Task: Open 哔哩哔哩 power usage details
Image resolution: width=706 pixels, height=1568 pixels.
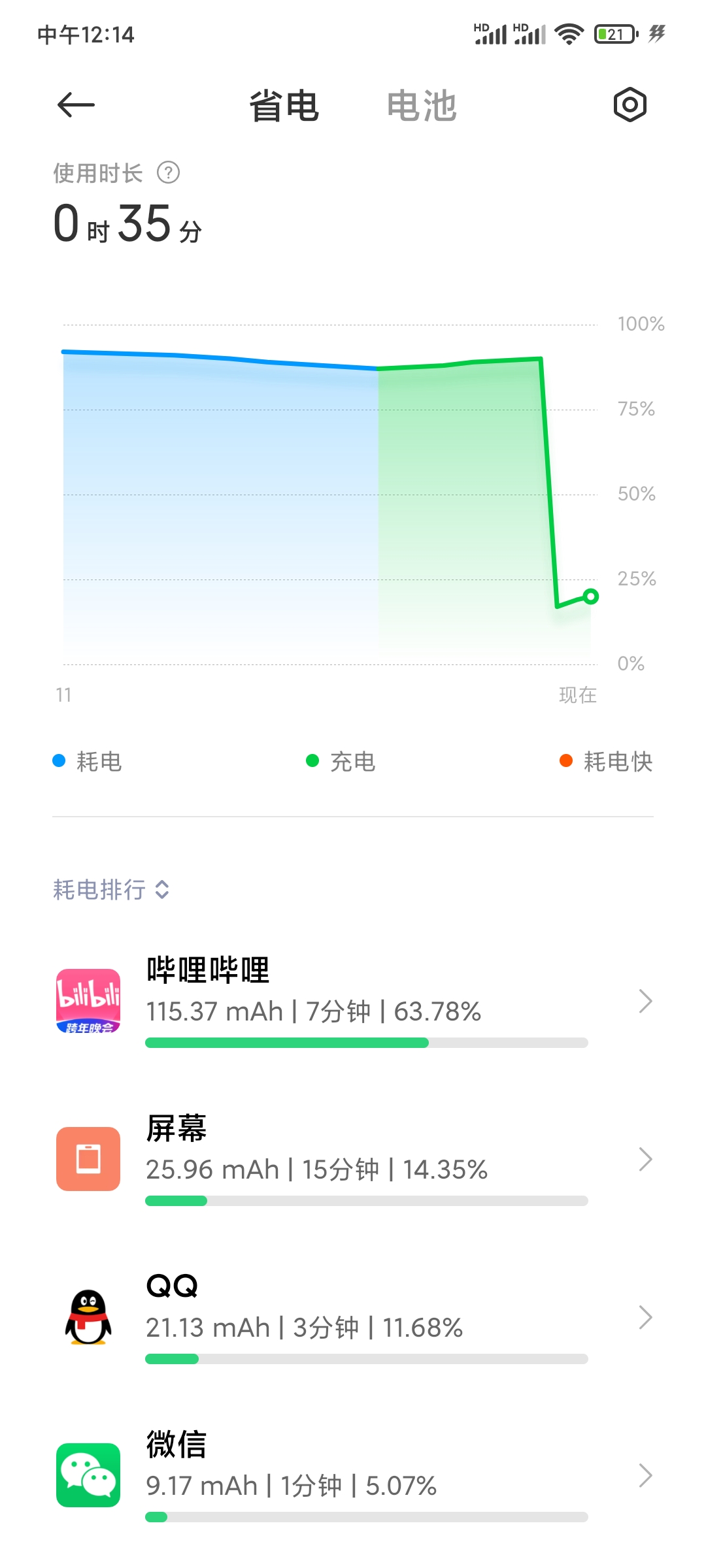Action: pyautogui.click(x=353, y=1001)
